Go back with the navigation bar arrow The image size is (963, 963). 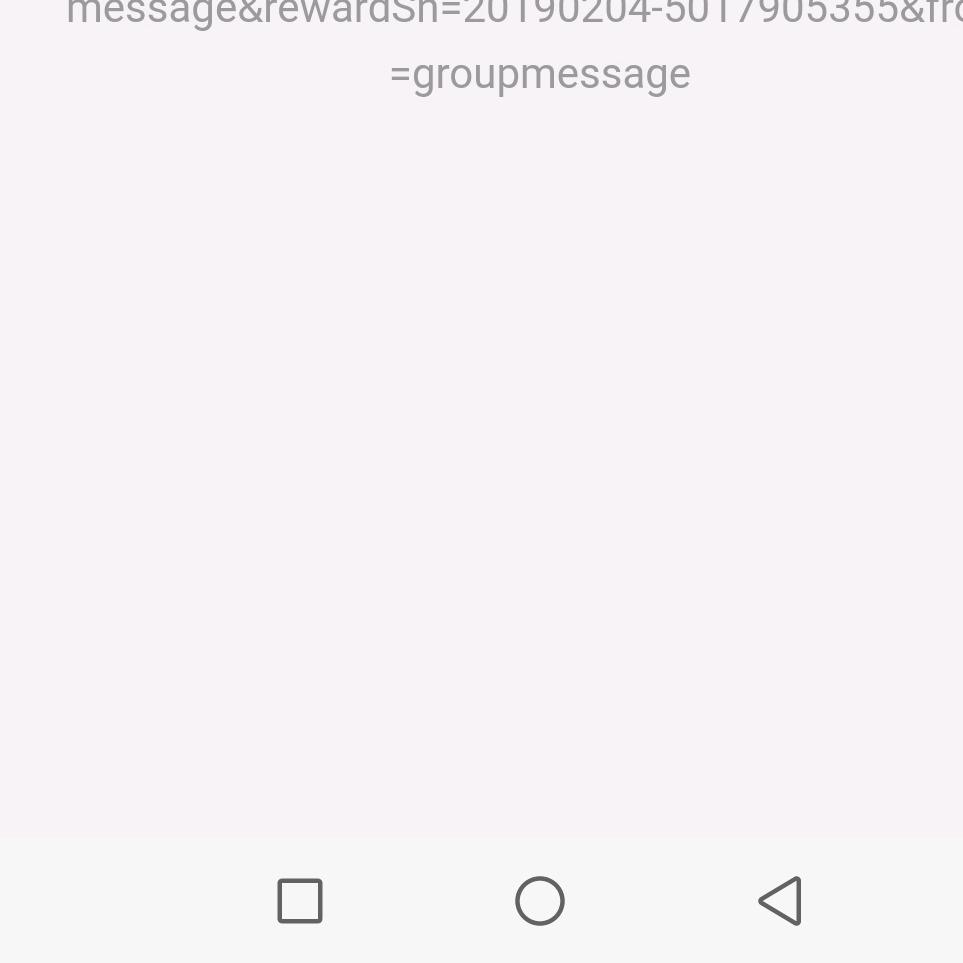[781, 901]
